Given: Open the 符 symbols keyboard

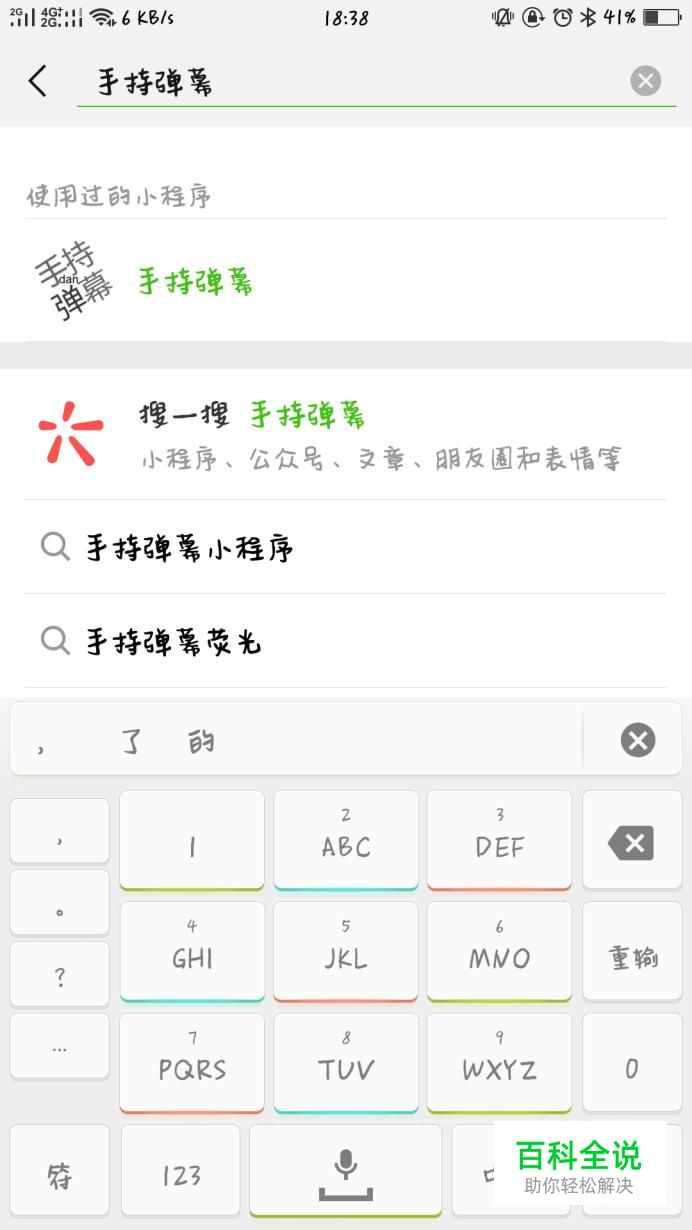Looking at the screenshot, I should click(x=60, y=1174).
